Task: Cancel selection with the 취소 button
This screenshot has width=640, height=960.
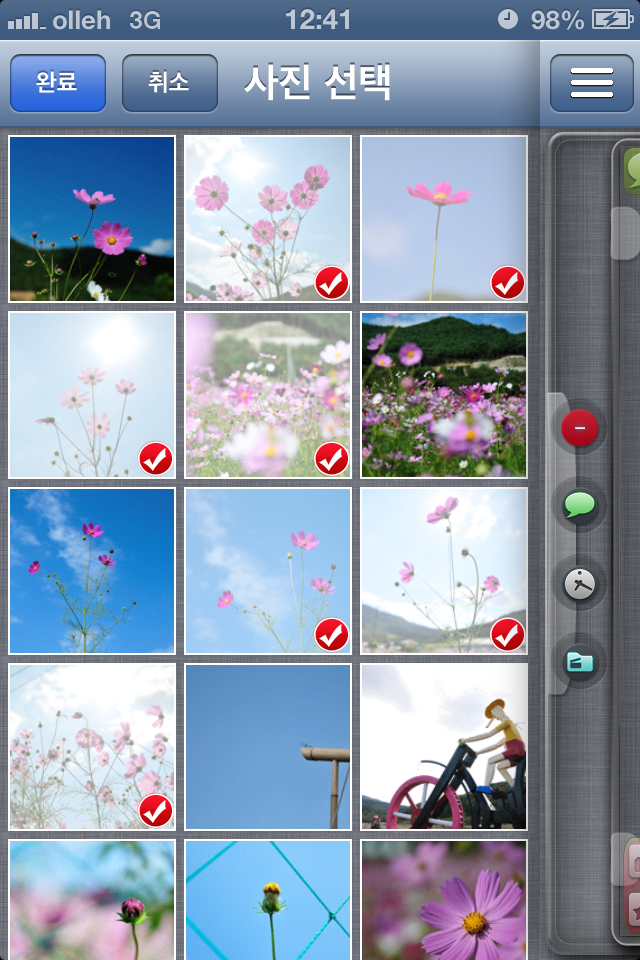Action: point(169,83)
